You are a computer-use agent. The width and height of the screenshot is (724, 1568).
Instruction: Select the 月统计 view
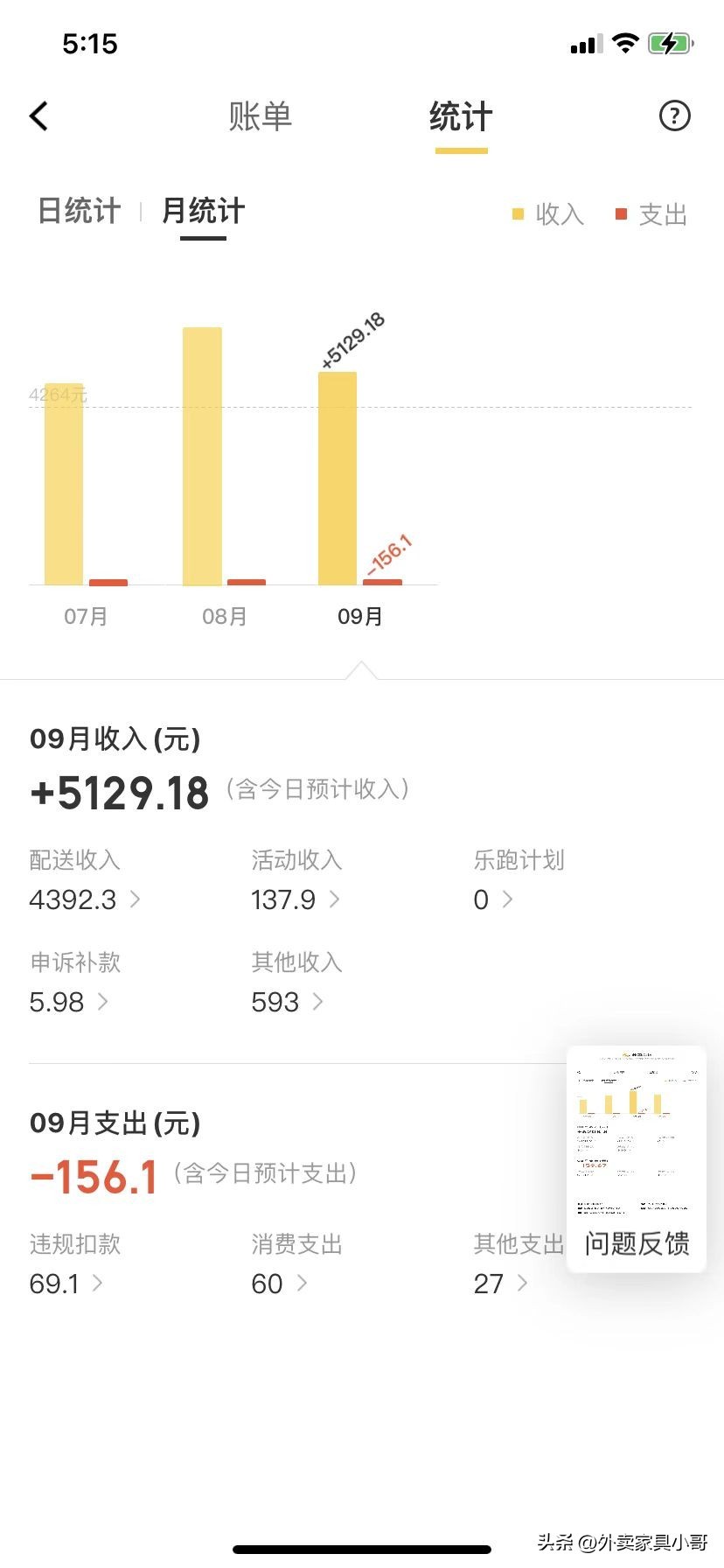tap(203, 212)
